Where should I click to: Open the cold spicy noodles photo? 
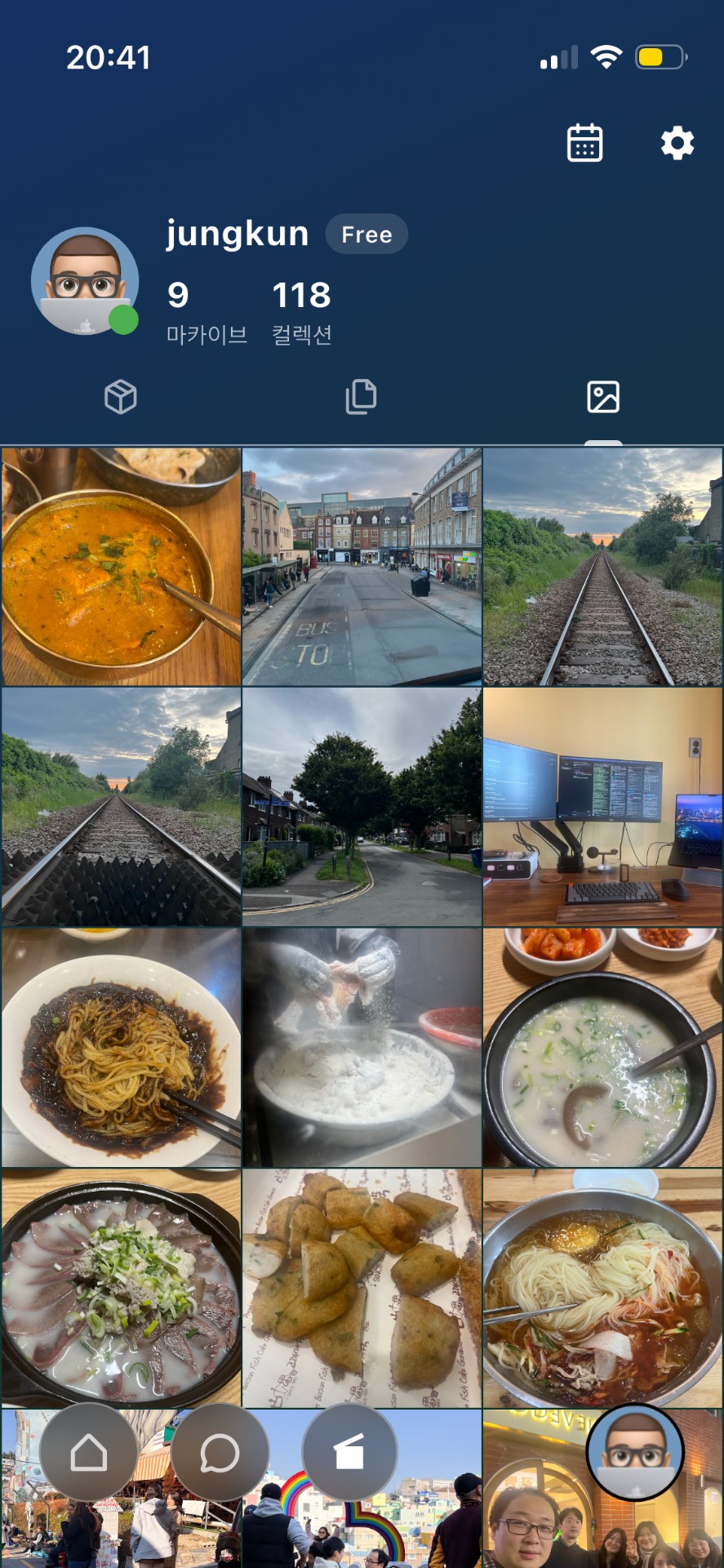click(602, 1288)
